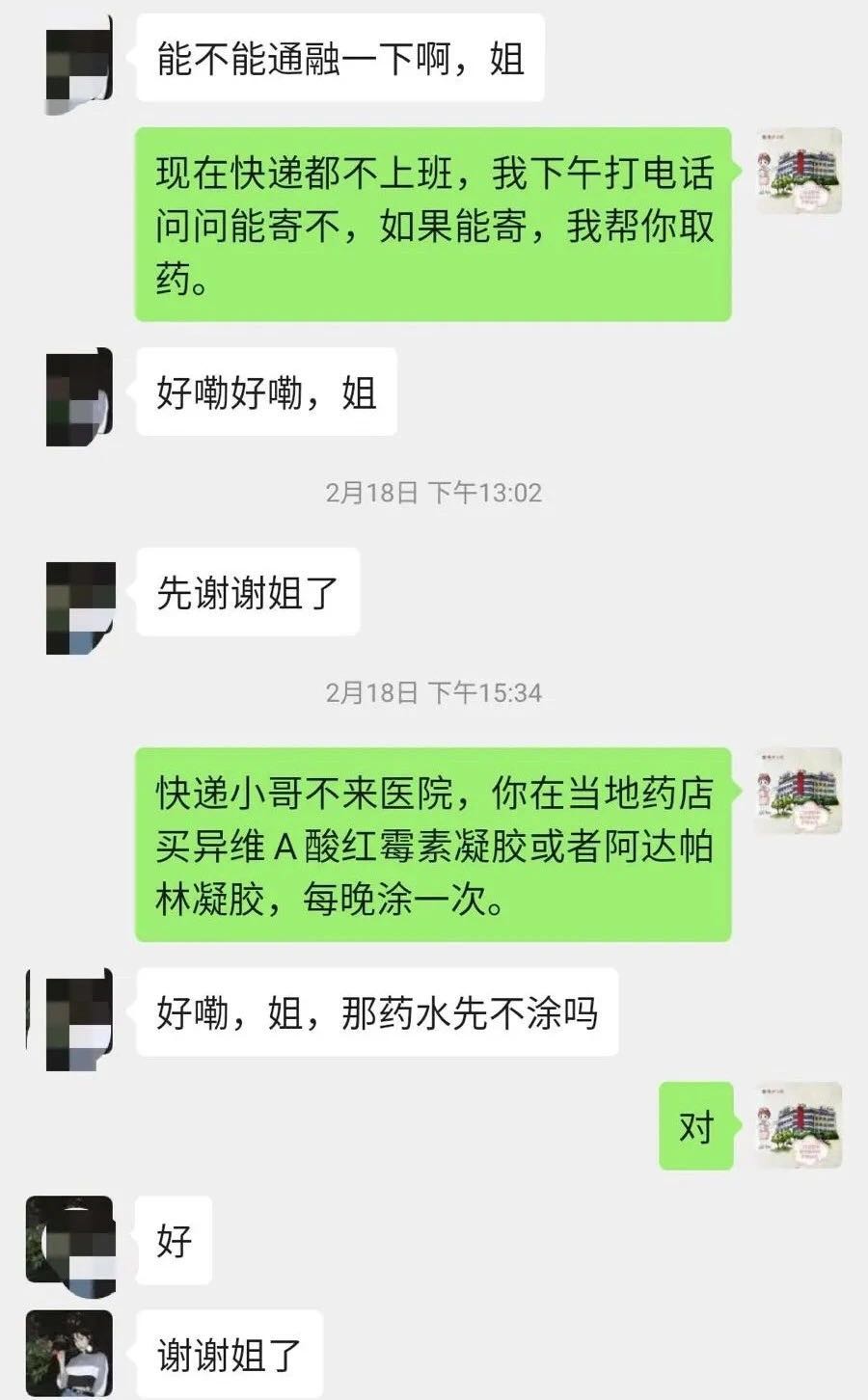Open the avatar beside final "谢谢姐了" message

coord(69,1353)
